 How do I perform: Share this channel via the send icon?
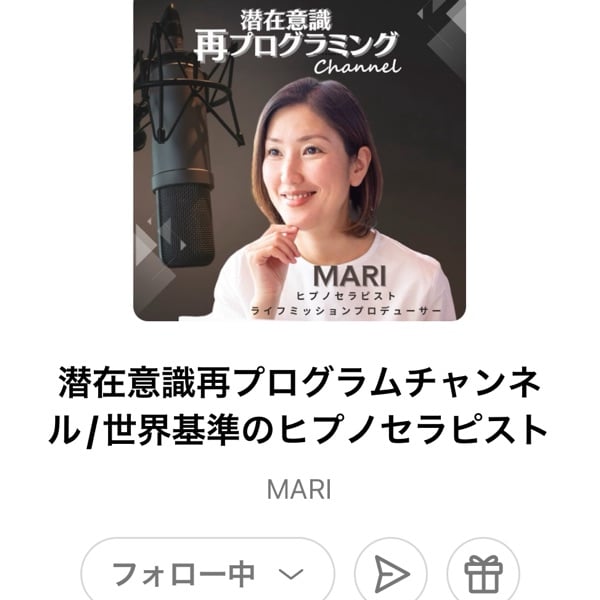coord(391,573)
